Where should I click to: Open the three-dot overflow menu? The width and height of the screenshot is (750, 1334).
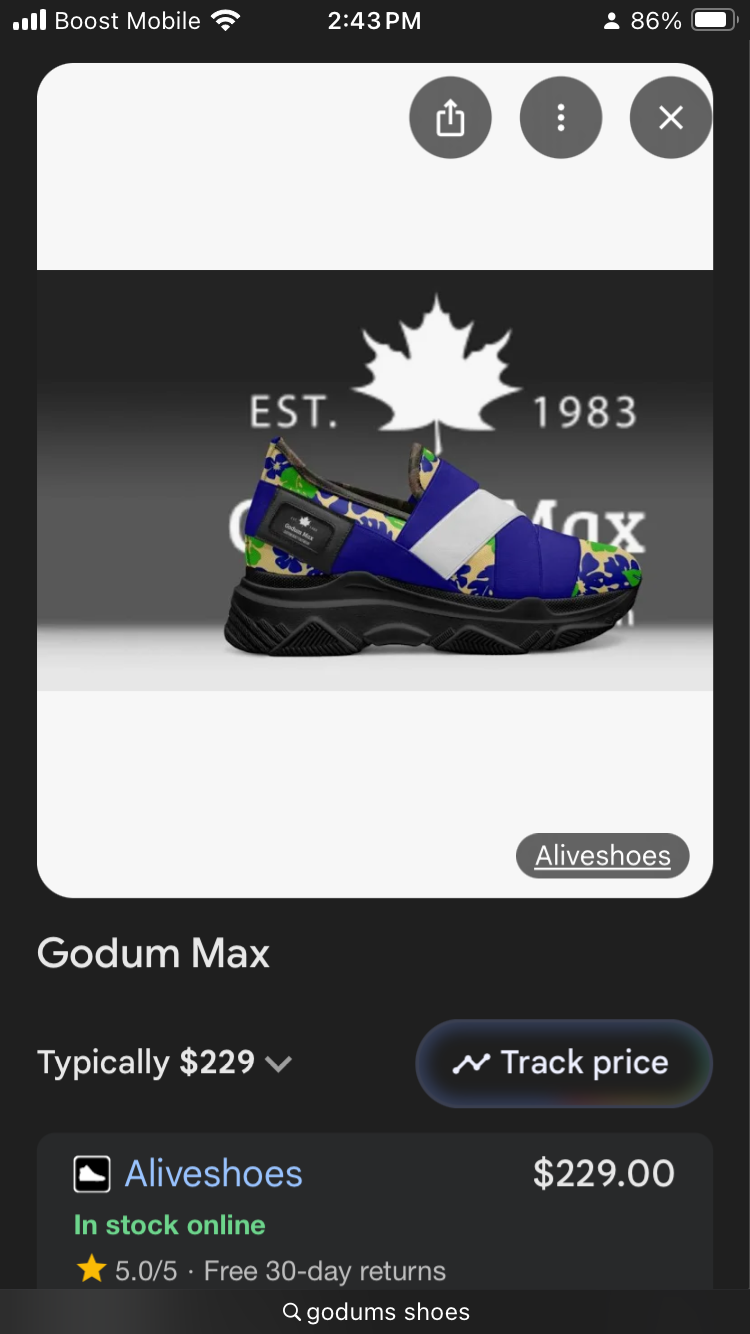pos(560,118)
